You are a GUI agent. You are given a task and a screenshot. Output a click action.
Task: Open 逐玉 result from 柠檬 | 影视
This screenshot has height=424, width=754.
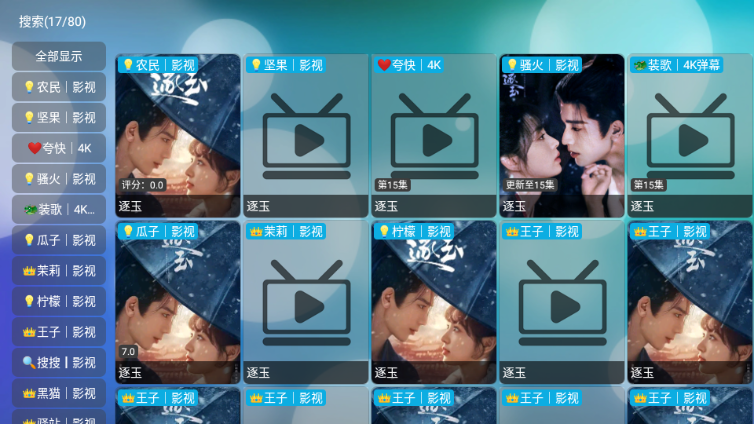point(434,302)
